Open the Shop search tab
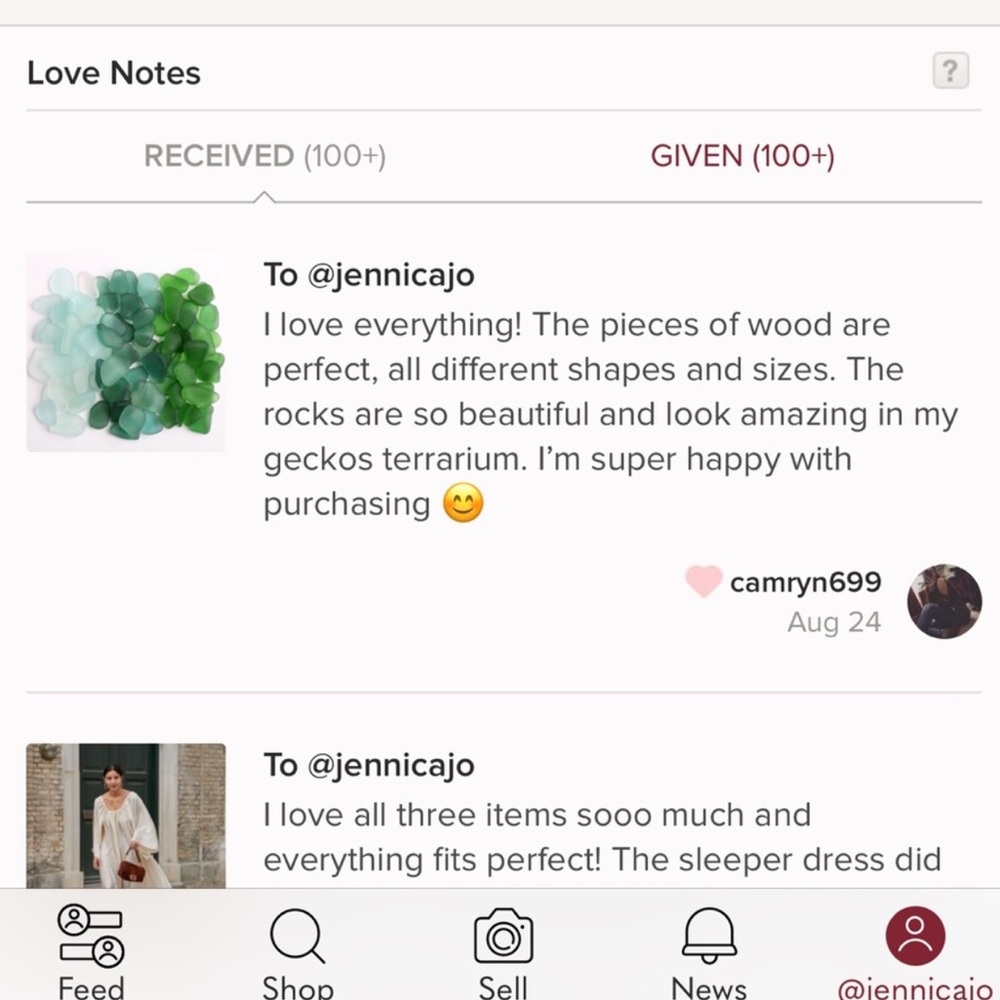 [x=297, y=950]
